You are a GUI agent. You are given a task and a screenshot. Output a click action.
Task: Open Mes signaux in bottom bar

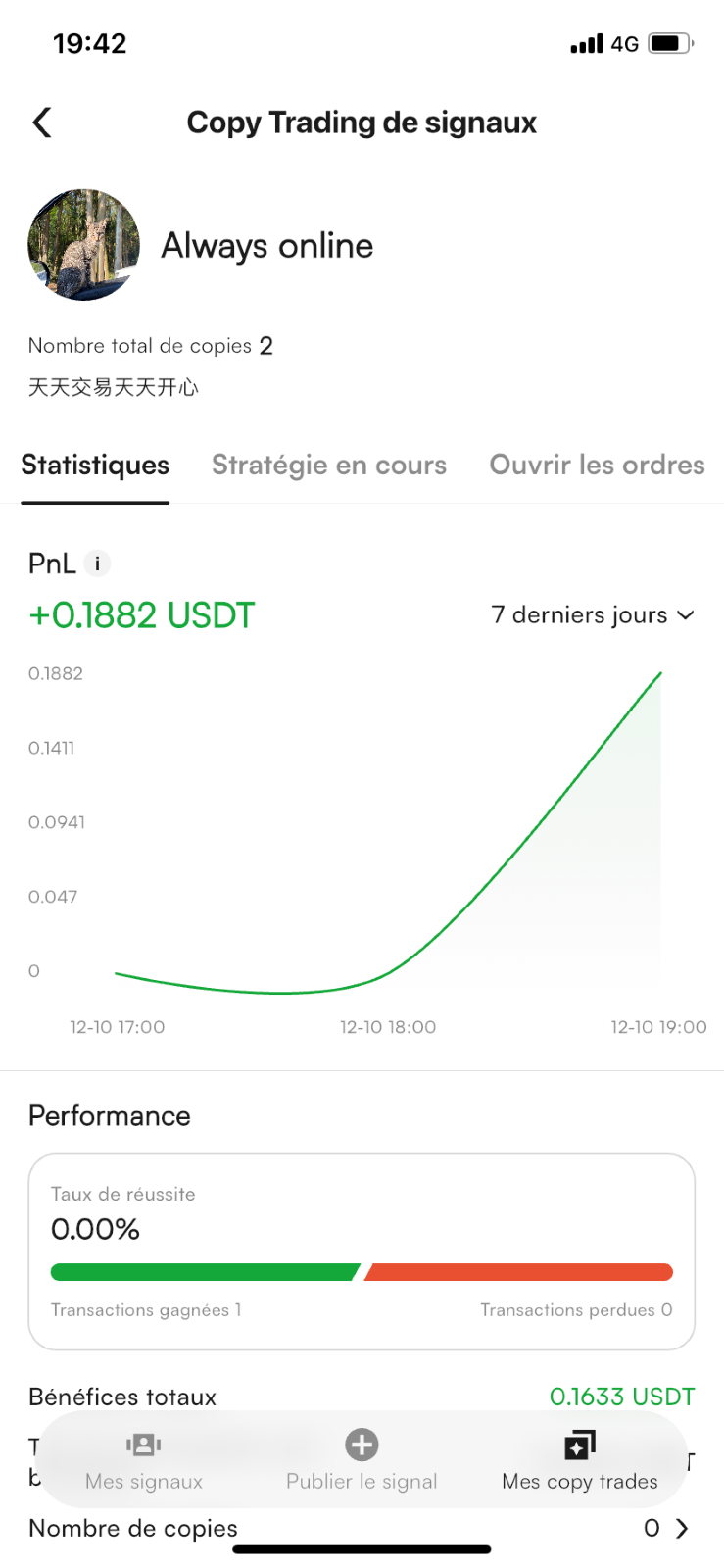point(144,1461)
